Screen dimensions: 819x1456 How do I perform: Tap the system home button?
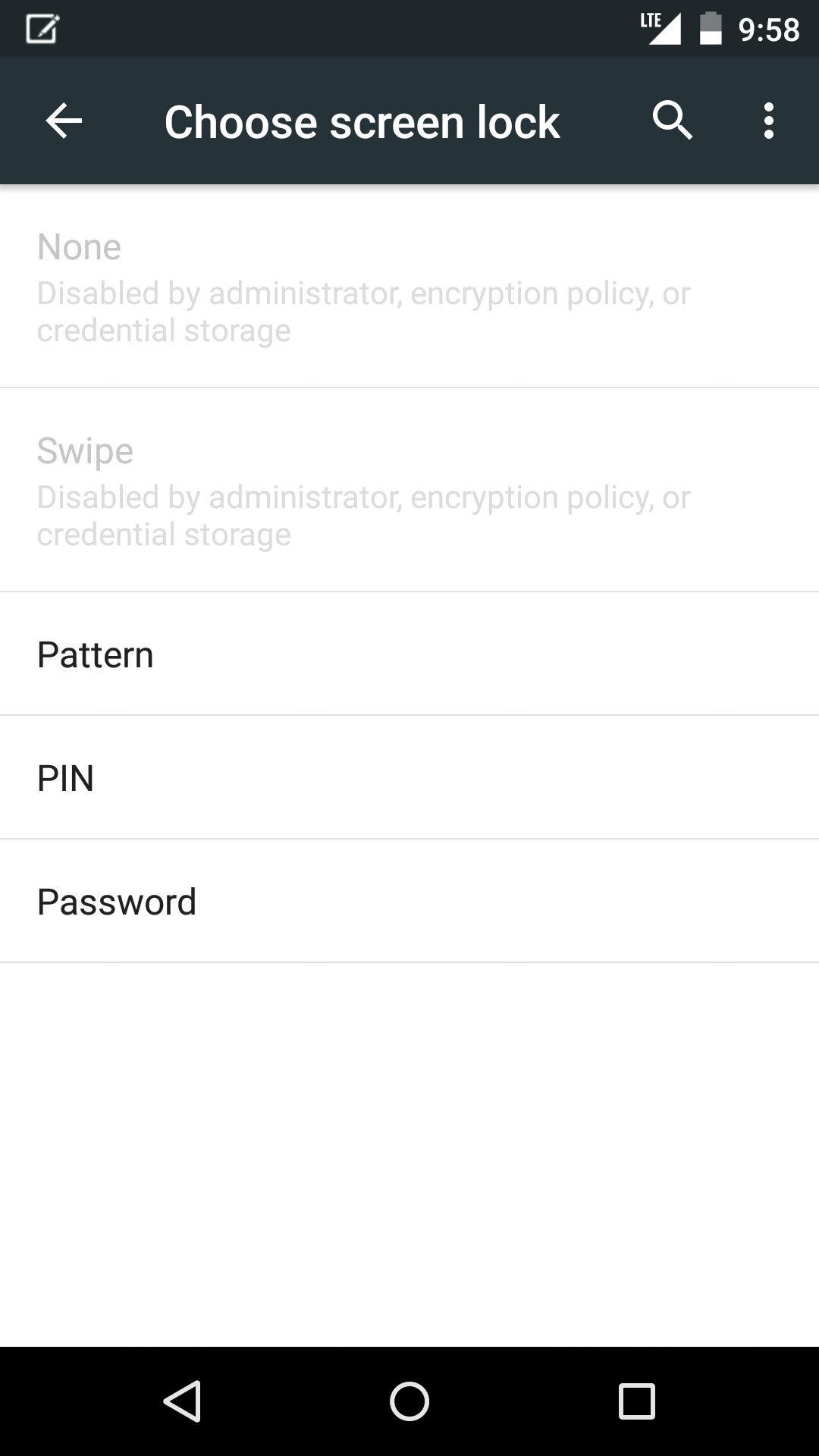[x=409, y=1401]
